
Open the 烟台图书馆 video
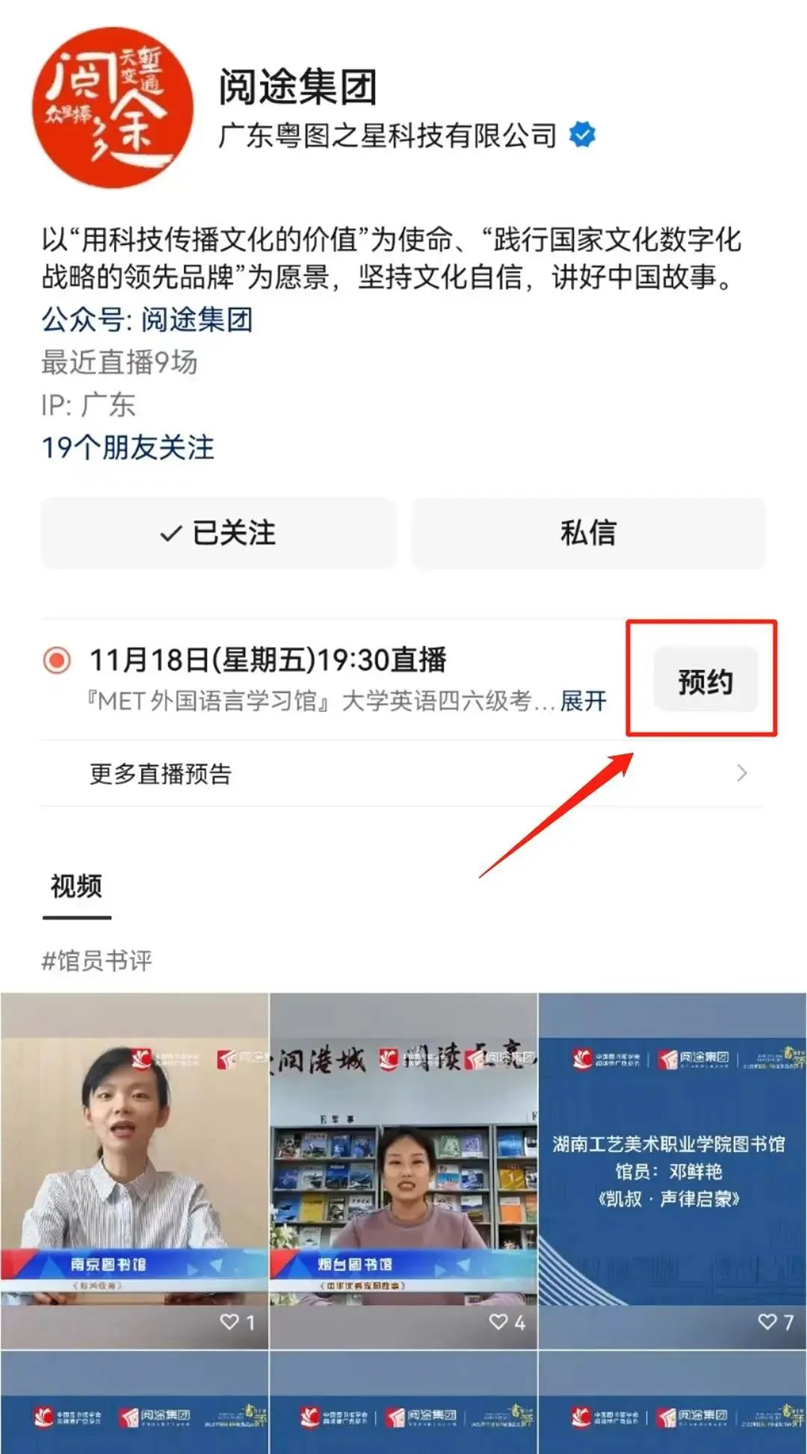pyautogui.click(x=403, y=1168)
